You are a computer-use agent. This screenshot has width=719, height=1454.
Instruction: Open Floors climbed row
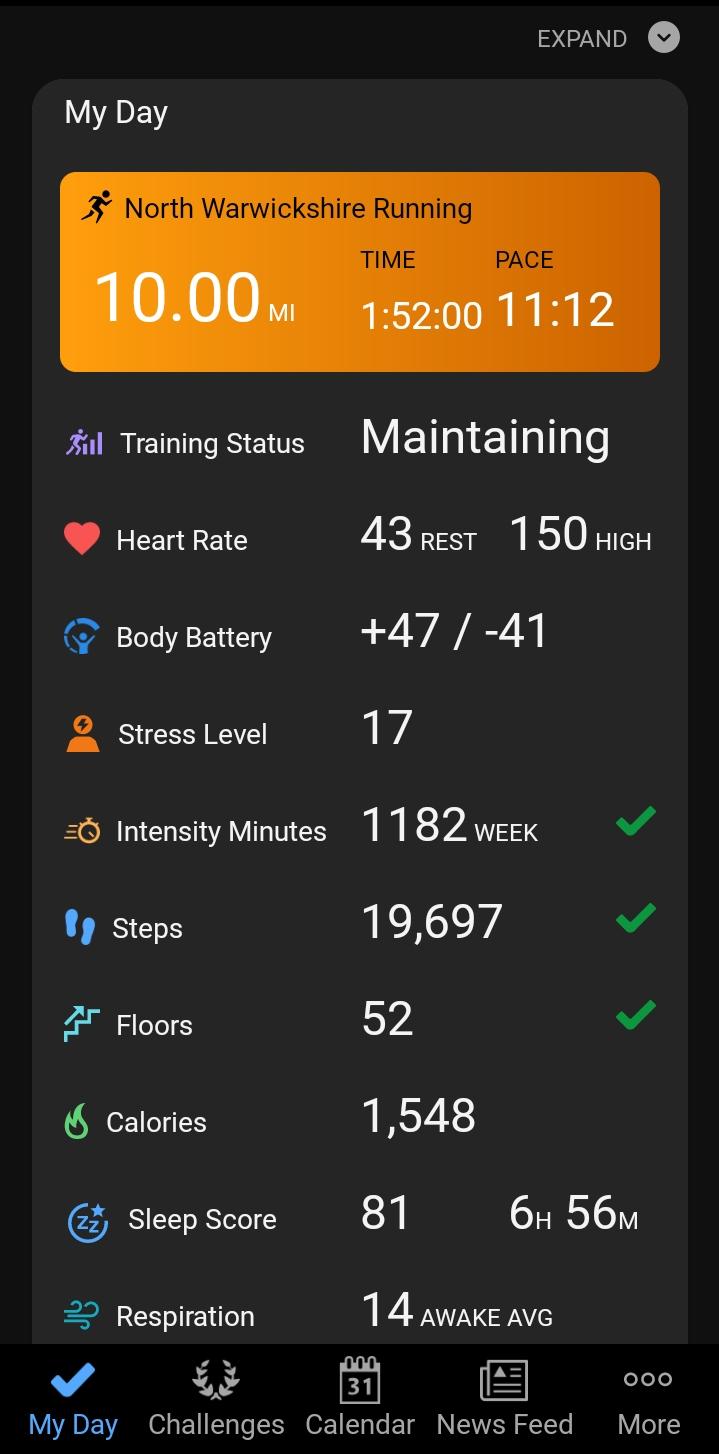(x=360, y=1022)
